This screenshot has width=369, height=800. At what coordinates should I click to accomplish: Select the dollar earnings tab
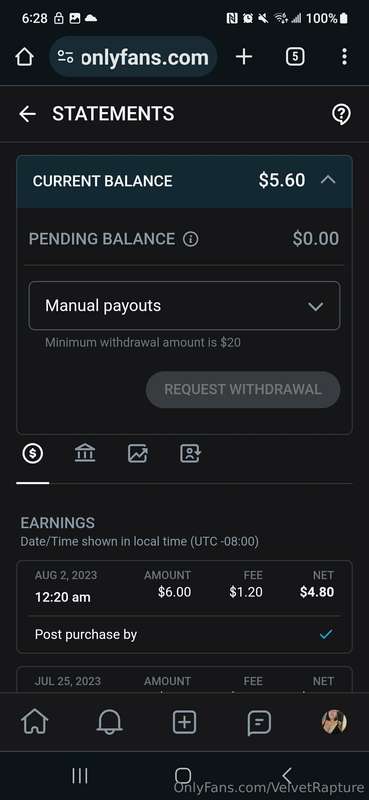click(x=33, y=453)
